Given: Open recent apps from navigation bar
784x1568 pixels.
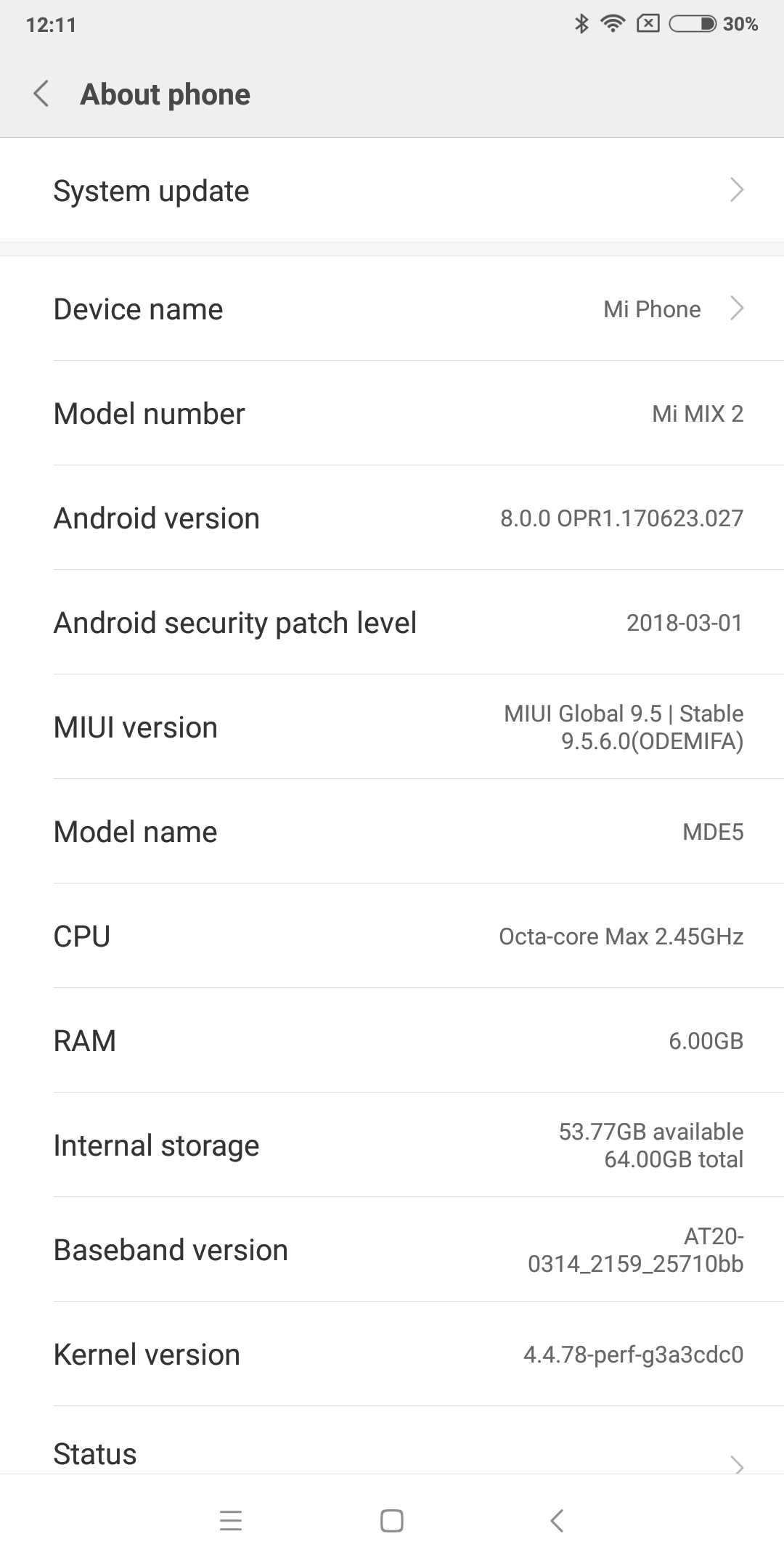Looking at the screenshot, I should [x=231, y=1520].
